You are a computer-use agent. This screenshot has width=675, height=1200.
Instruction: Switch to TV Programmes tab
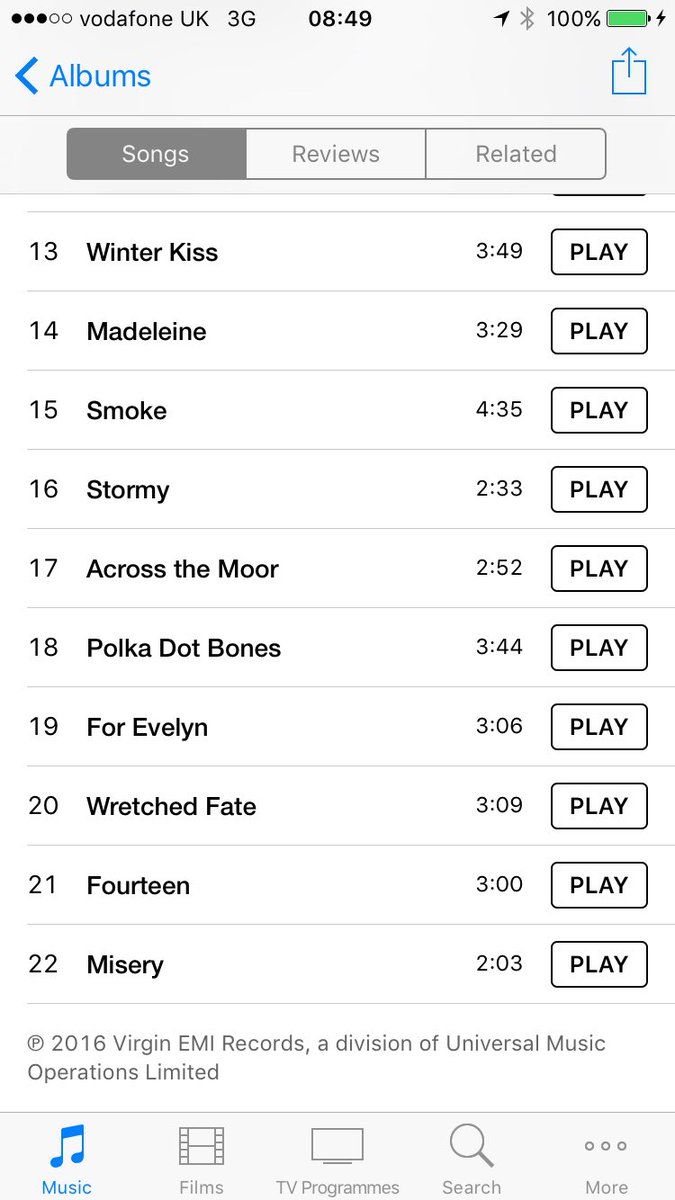click(337, 1158)
